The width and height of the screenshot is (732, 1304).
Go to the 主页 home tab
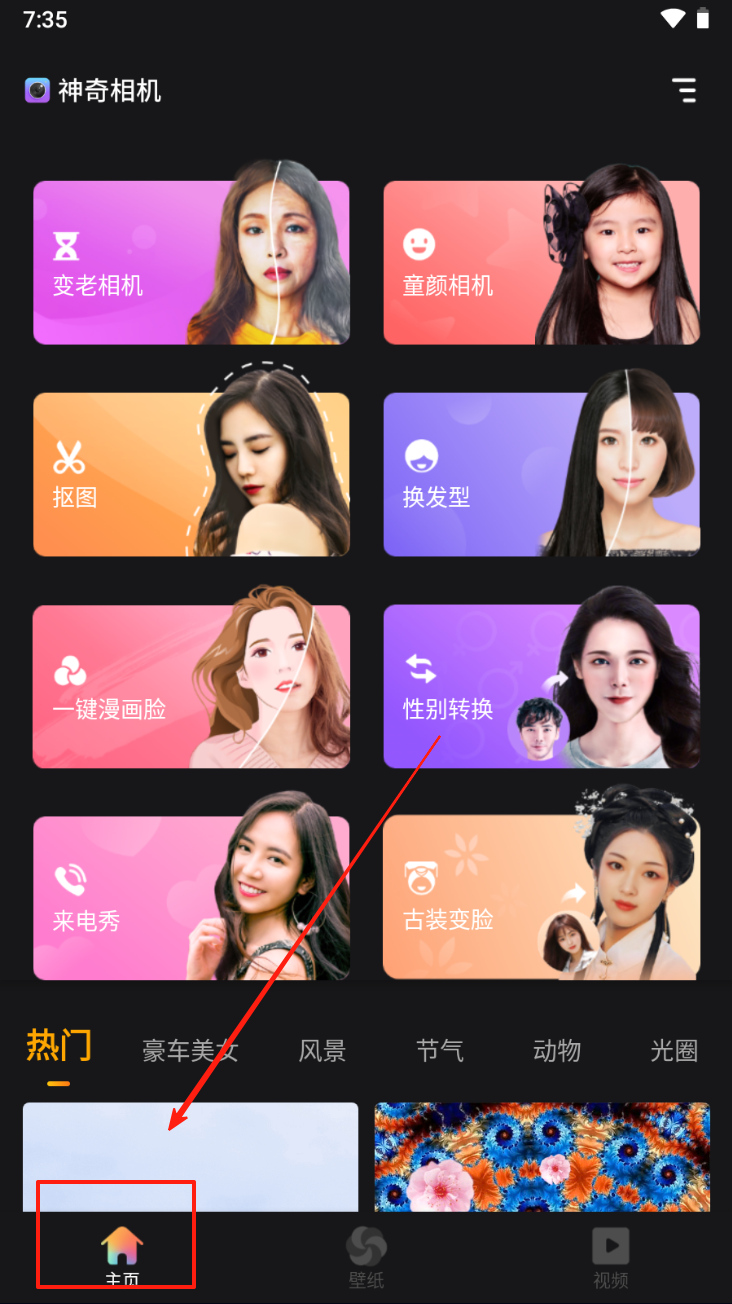point(122,1256)
